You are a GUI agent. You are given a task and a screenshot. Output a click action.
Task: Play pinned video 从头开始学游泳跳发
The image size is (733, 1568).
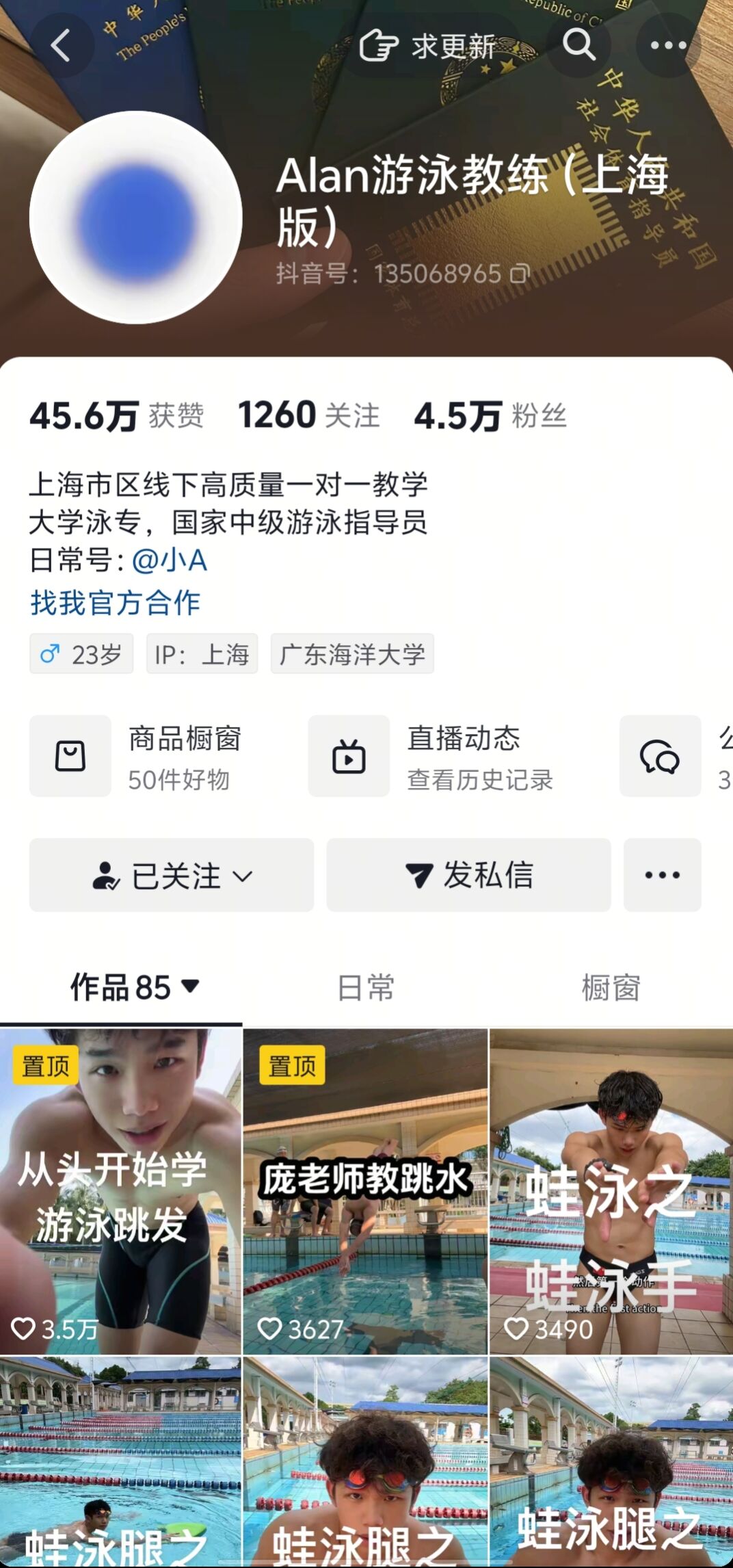[121, 1191]
